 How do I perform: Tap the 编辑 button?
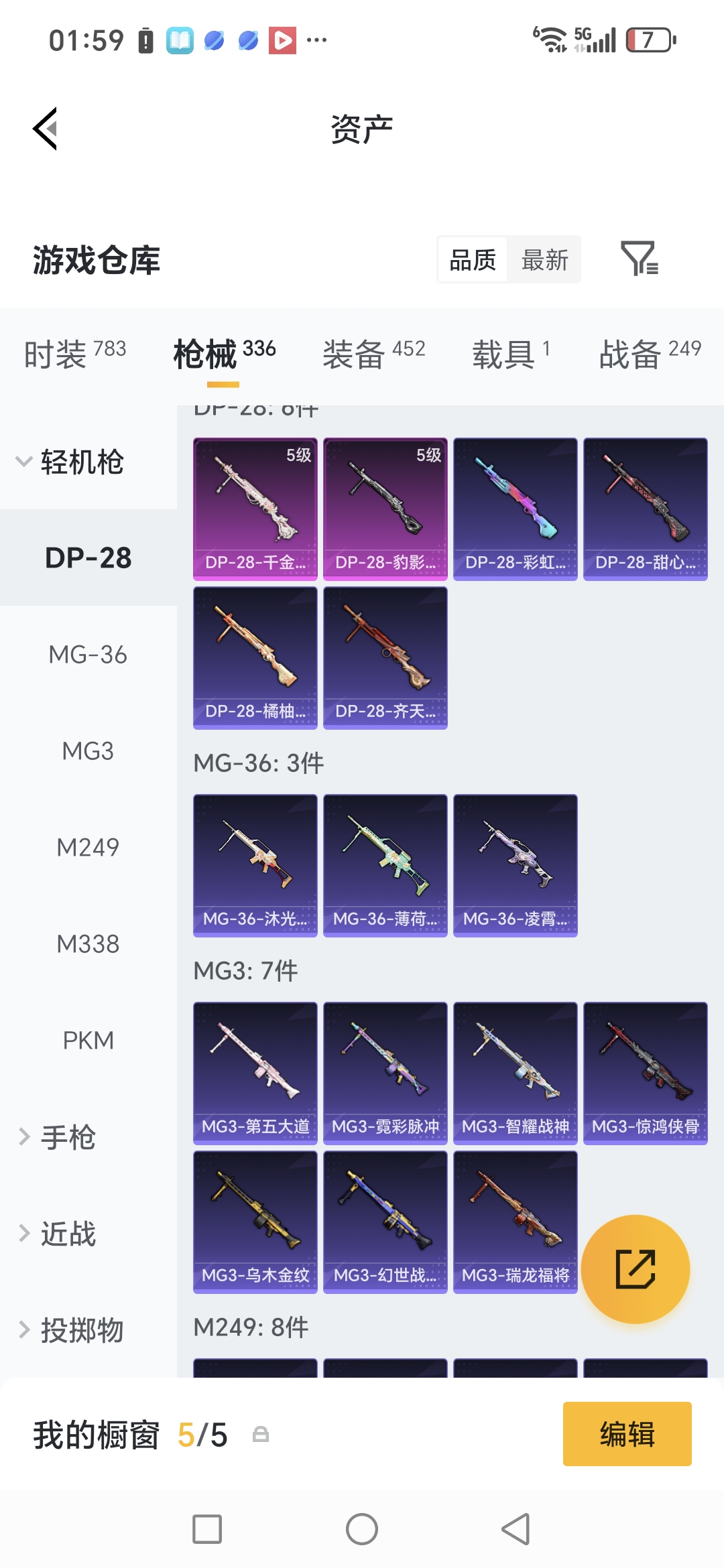click(627, 1434)
